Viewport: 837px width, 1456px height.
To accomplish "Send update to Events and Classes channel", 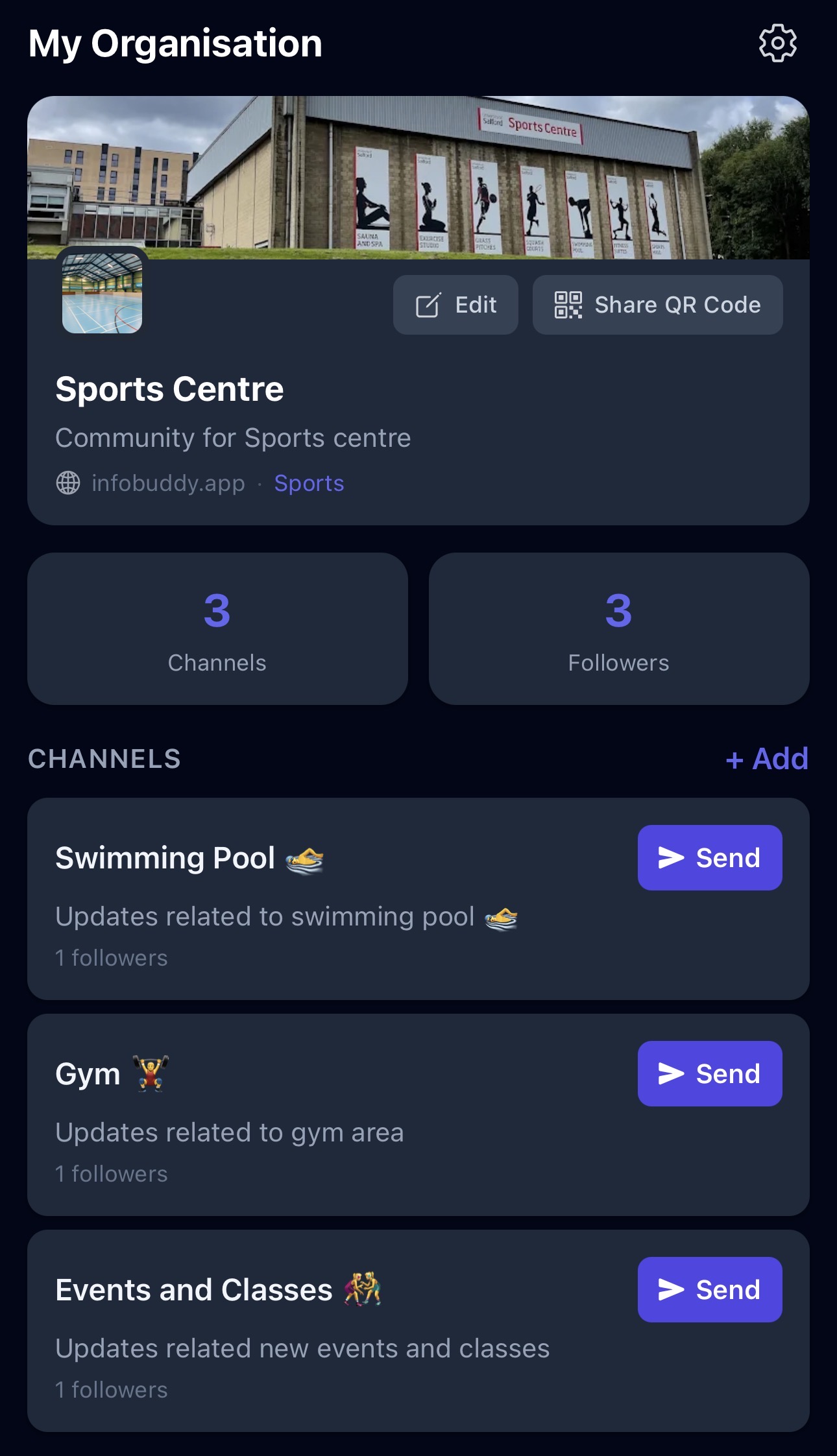I will [709, 1289].
